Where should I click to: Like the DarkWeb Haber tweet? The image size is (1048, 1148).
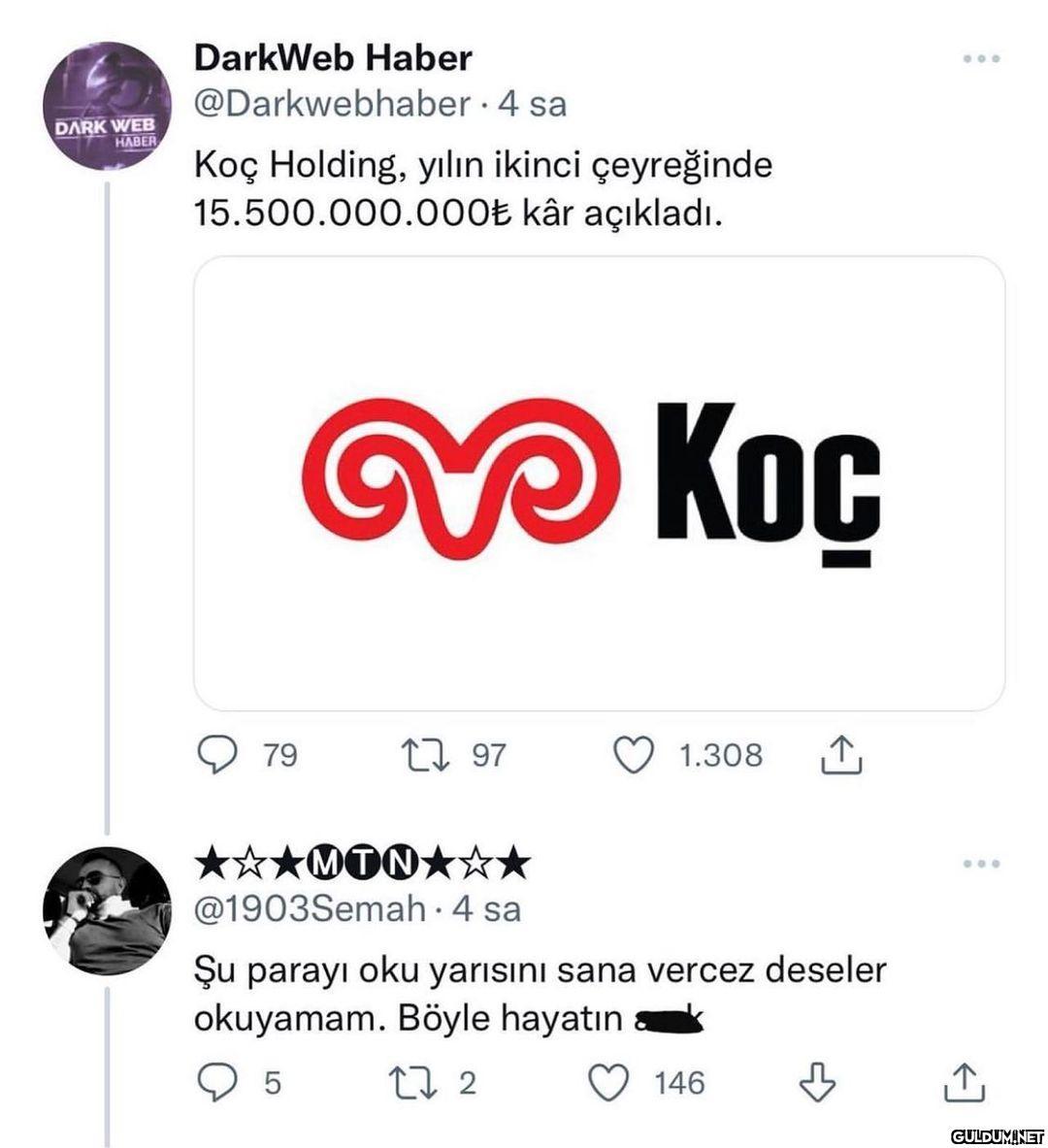pos(635,755)
